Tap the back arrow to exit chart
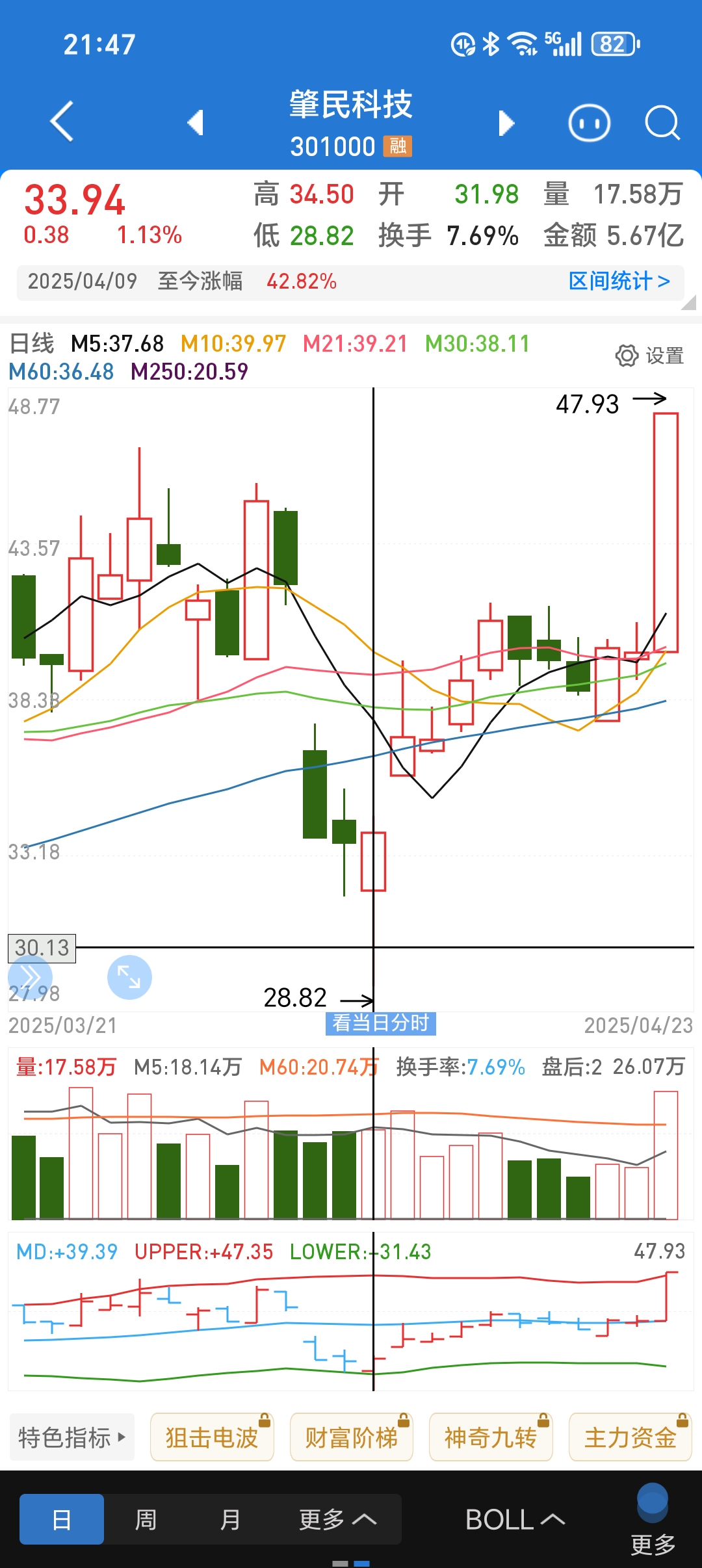 click(x=61, y=122)
